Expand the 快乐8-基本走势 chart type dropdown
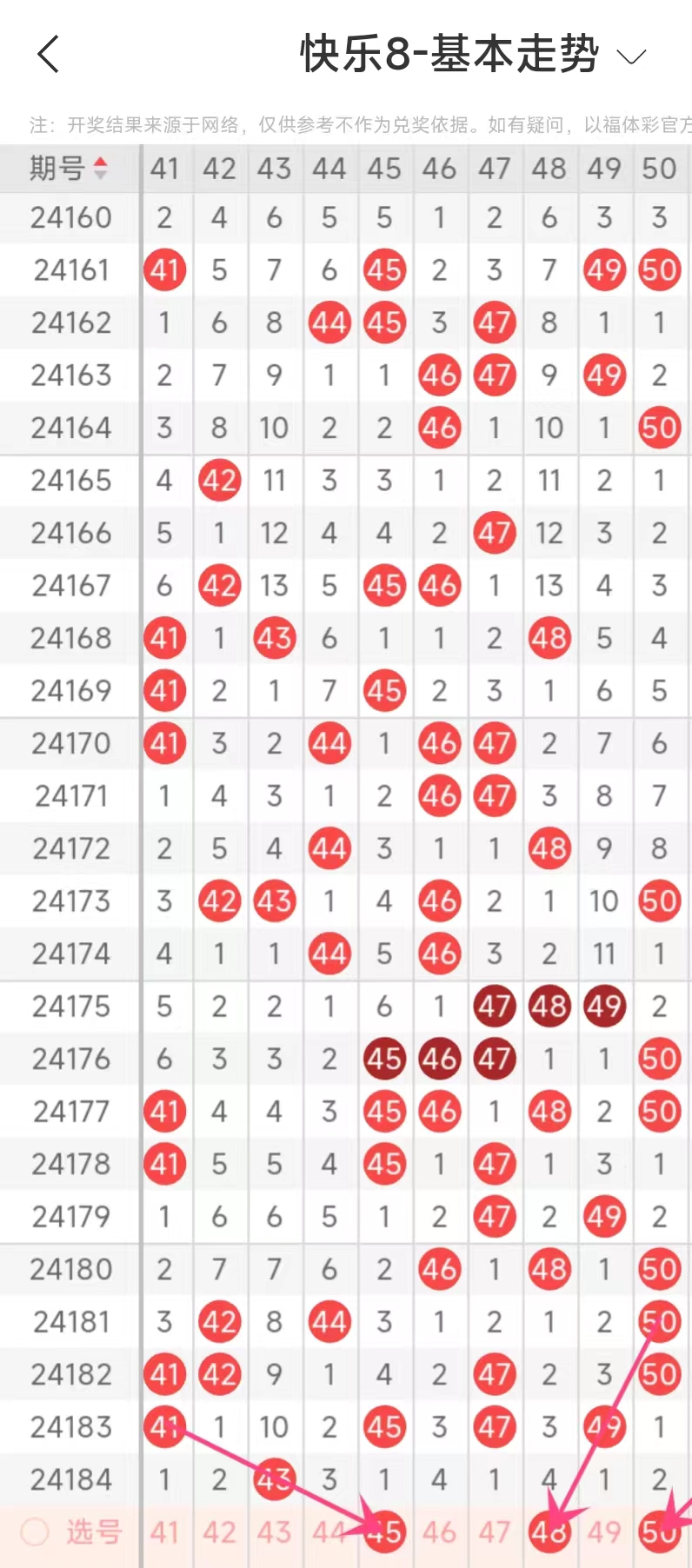Screen dimensions: 692x1568 pyautogui.click(x=631, y=56)
